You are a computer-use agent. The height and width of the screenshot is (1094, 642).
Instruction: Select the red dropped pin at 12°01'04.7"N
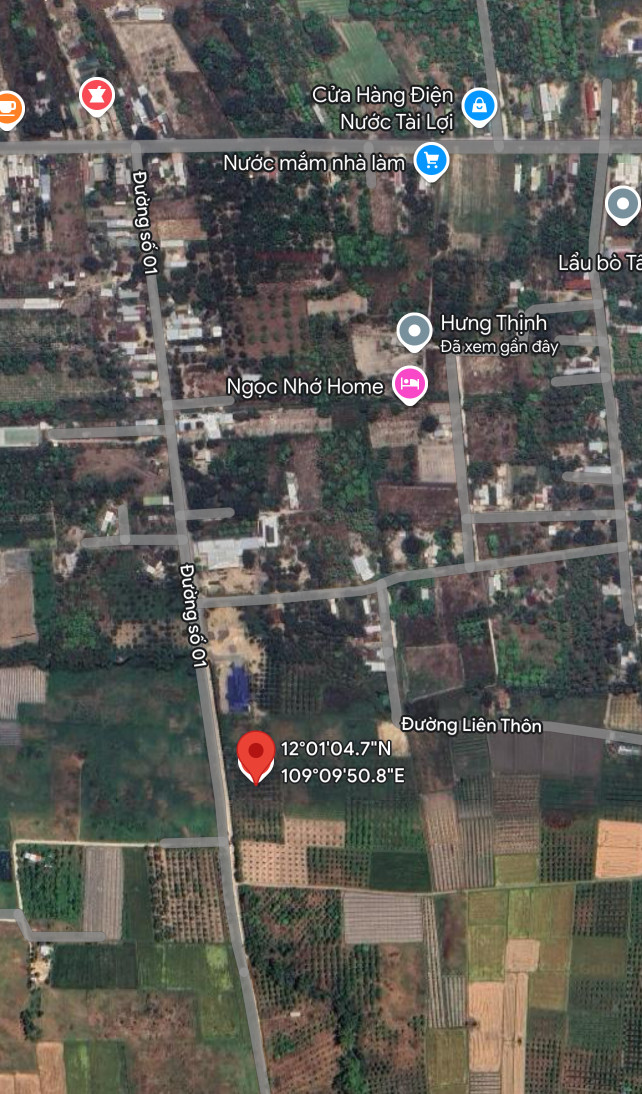coord(257,754)
